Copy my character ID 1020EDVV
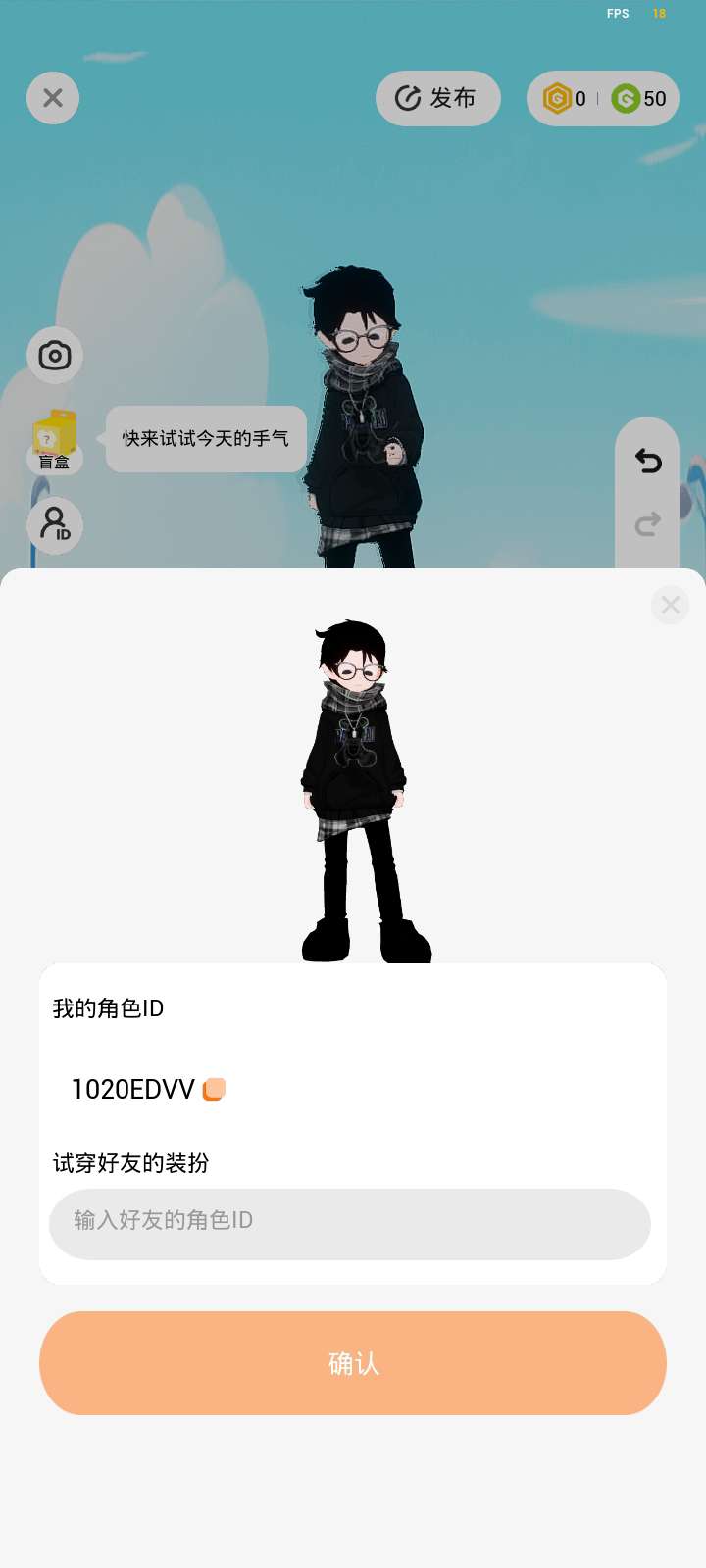This screenshot has width=706, height=1568. pyautogui.click(x=214, y=1089)
